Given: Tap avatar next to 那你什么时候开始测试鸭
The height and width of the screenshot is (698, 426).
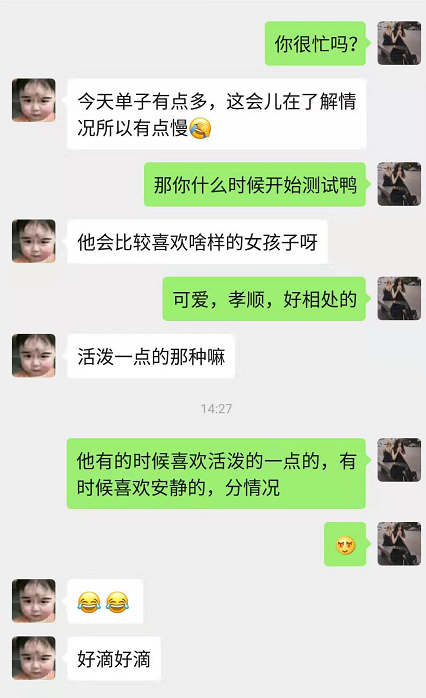Looking at the screenshot, I should tap(399, 184).
